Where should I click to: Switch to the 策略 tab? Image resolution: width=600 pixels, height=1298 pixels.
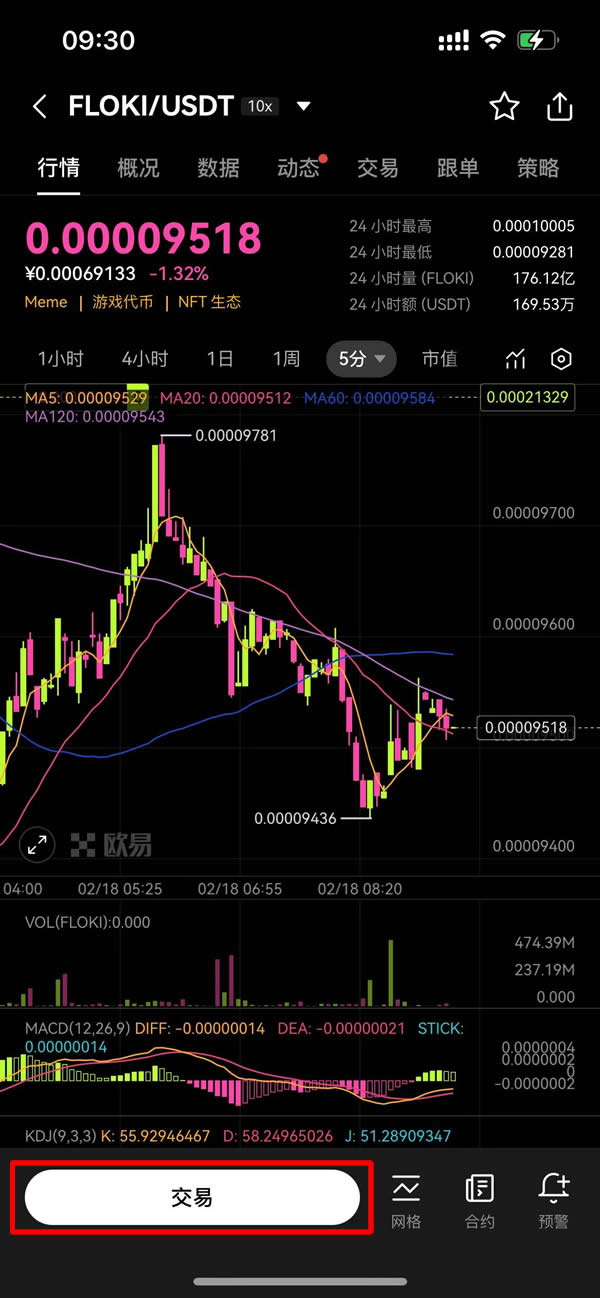click(538, 168)
